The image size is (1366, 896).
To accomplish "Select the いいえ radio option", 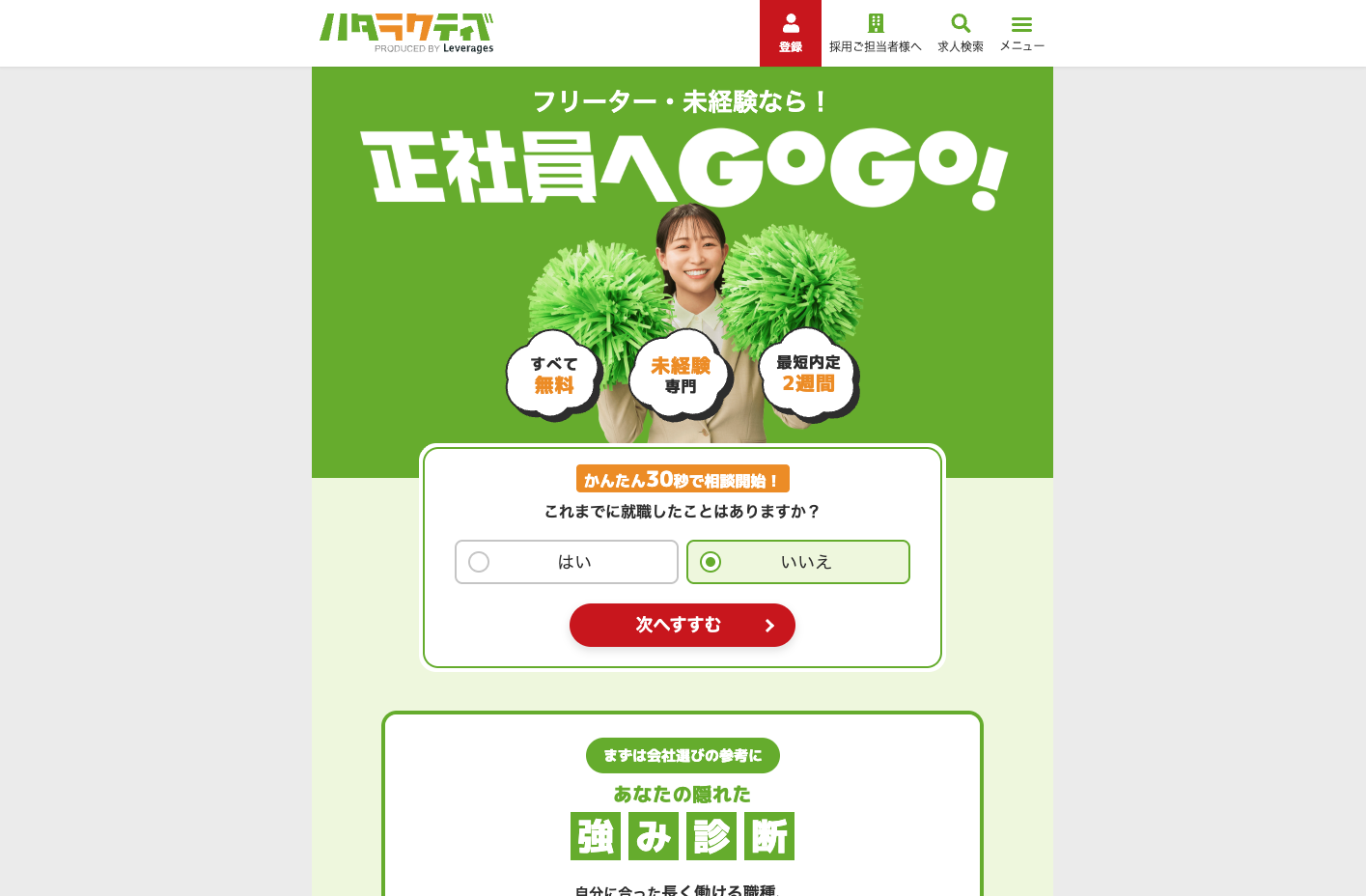I will tap(798, 562).
